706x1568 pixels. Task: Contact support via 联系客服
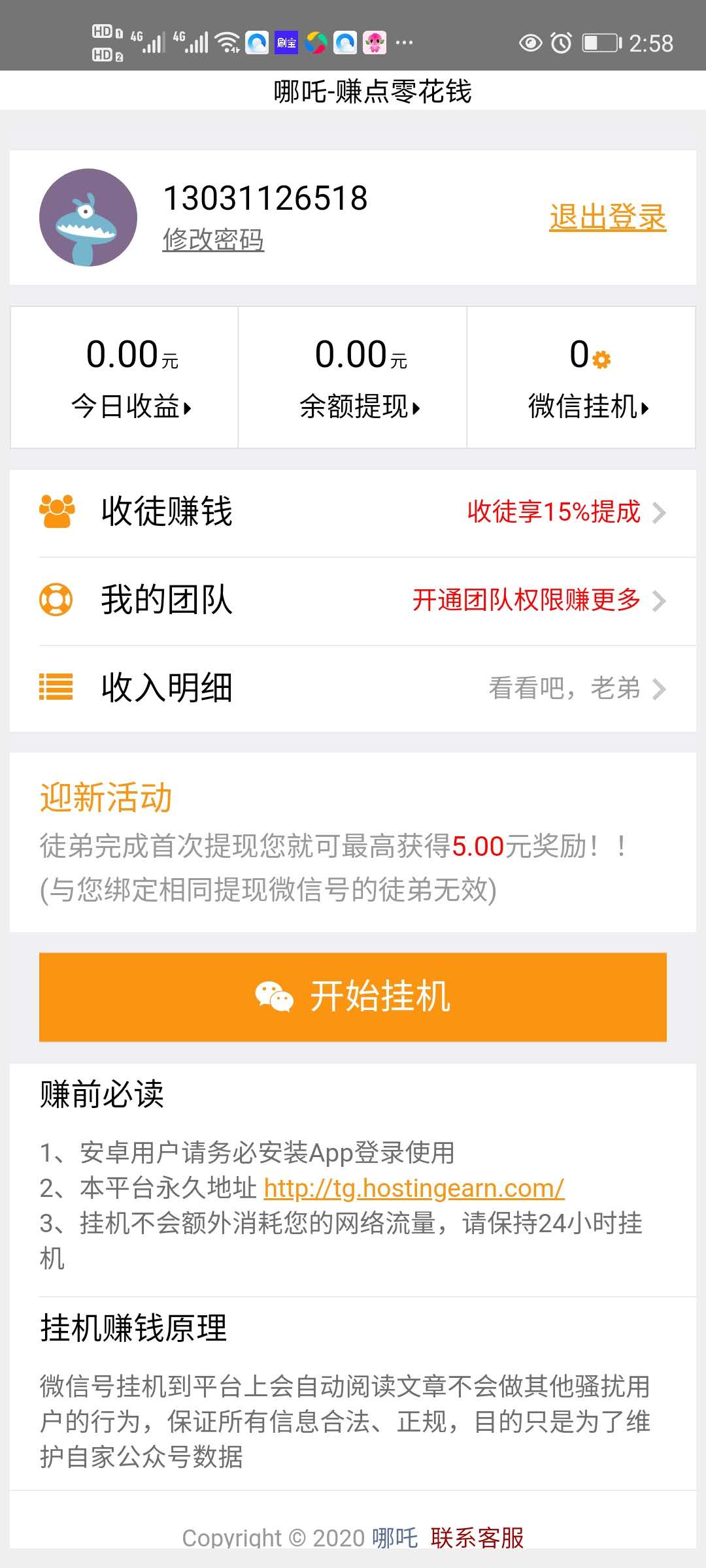[477, 1537]
